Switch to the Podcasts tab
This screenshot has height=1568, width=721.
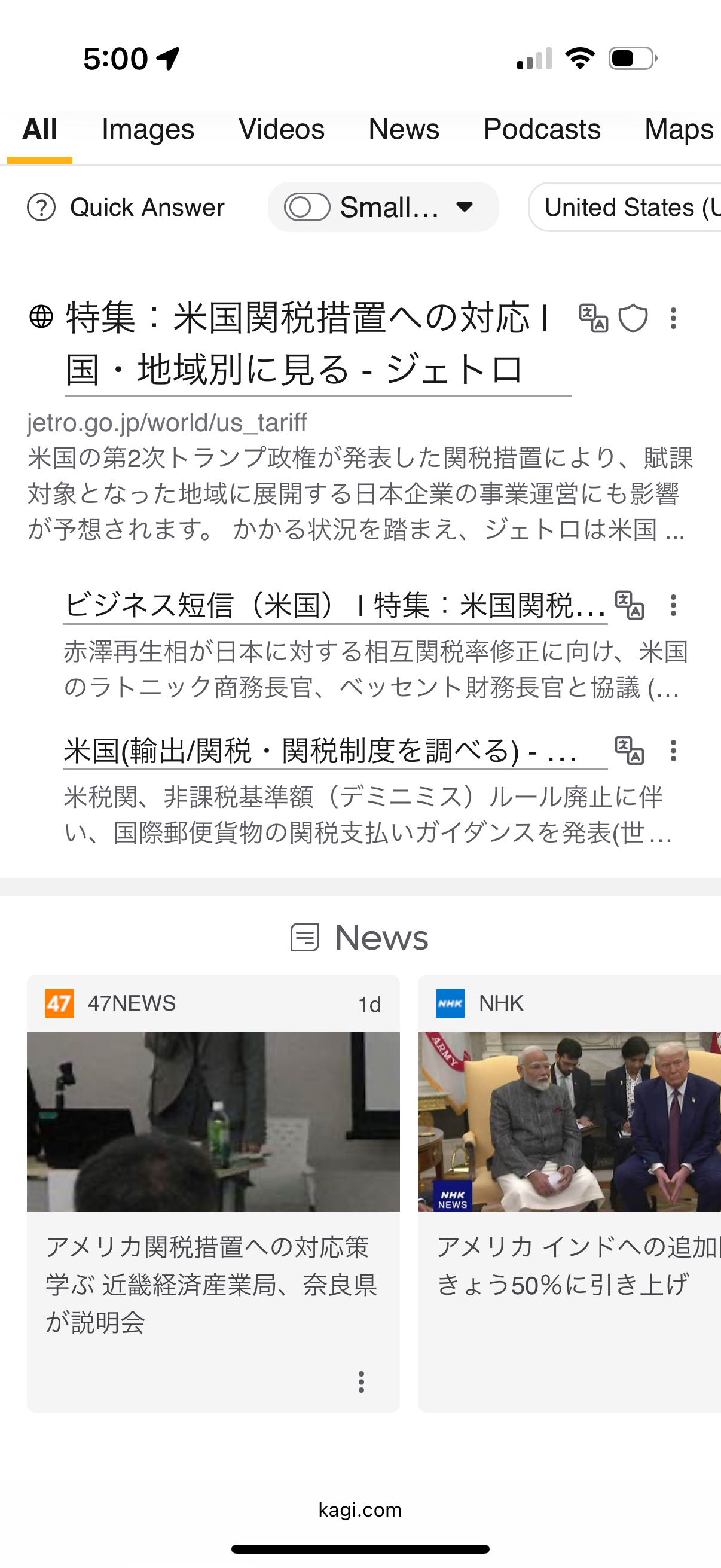[x=542, y=130]
